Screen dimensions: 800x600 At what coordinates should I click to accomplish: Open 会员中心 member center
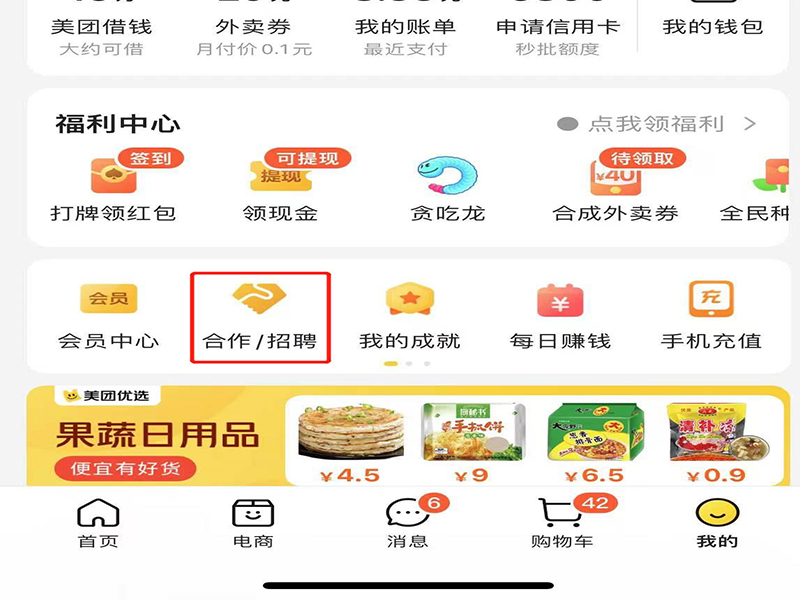(x=108, y=315)
